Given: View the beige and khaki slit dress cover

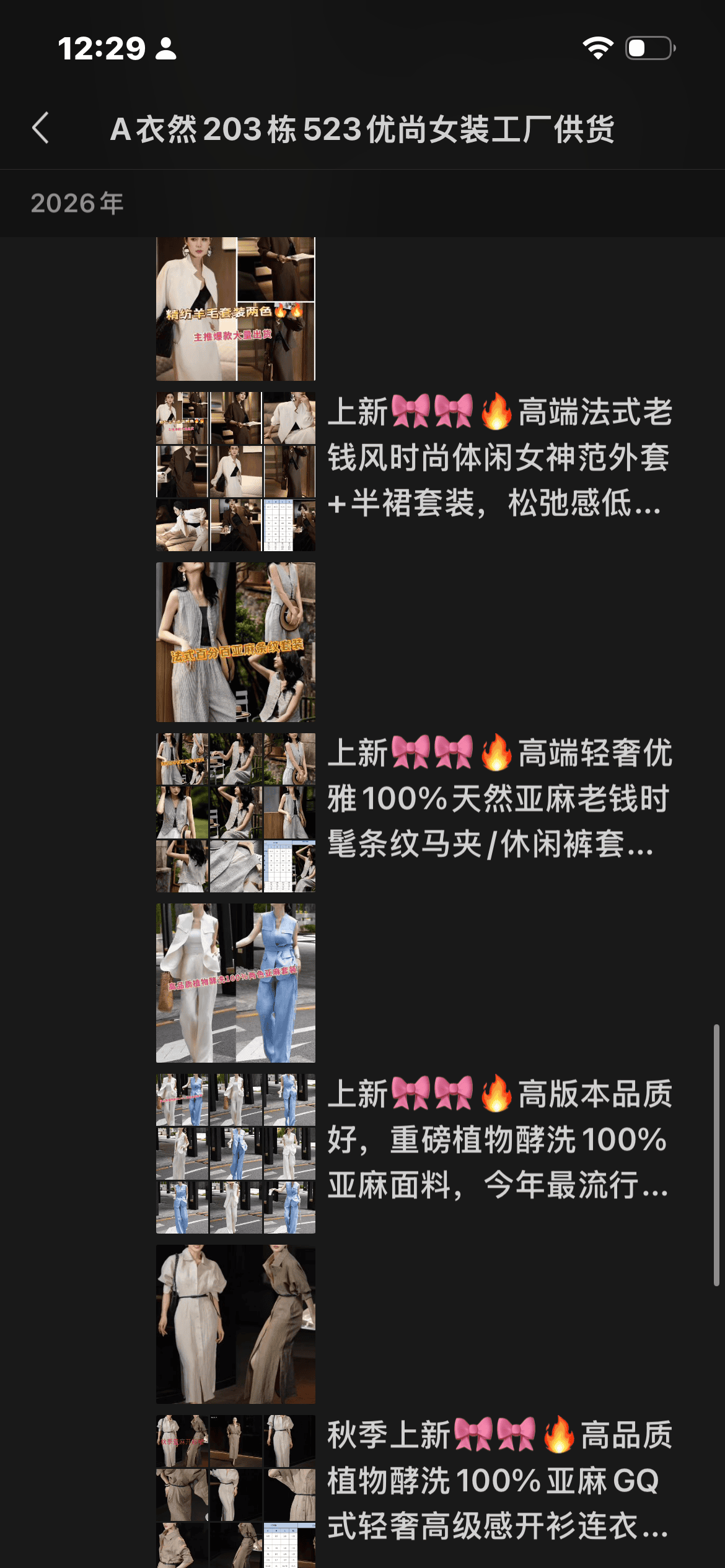Looking at the screenshot, I should coord(235,1324).
